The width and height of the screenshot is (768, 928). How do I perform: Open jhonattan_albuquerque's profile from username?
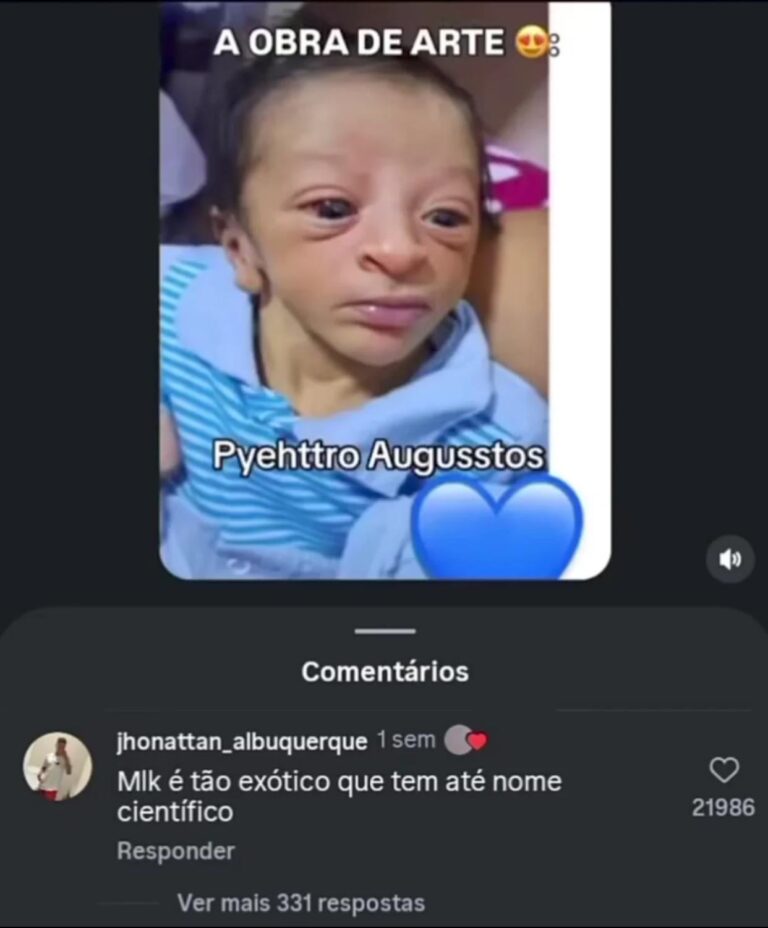click(241, 742)
